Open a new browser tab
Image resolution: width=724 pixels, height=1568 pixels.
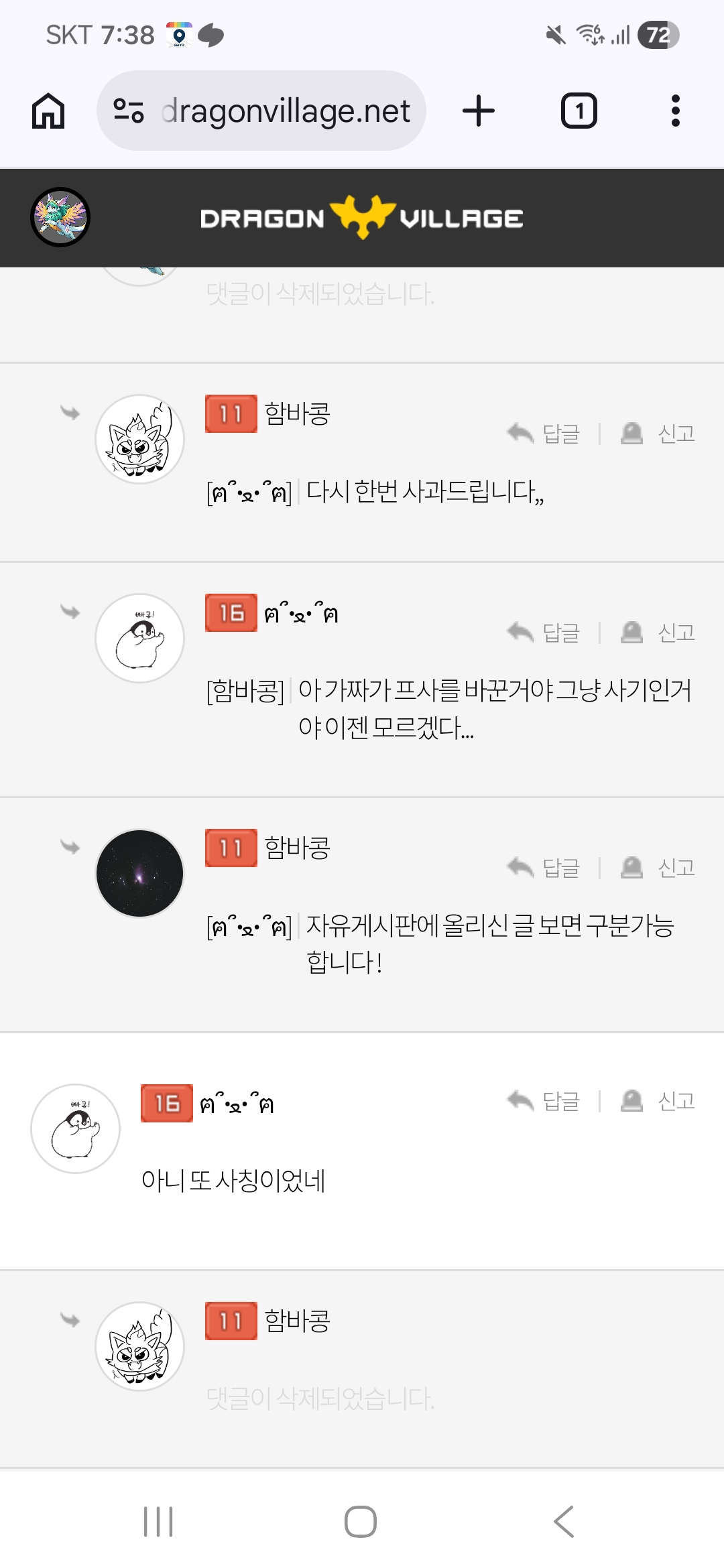coord(479,111)
